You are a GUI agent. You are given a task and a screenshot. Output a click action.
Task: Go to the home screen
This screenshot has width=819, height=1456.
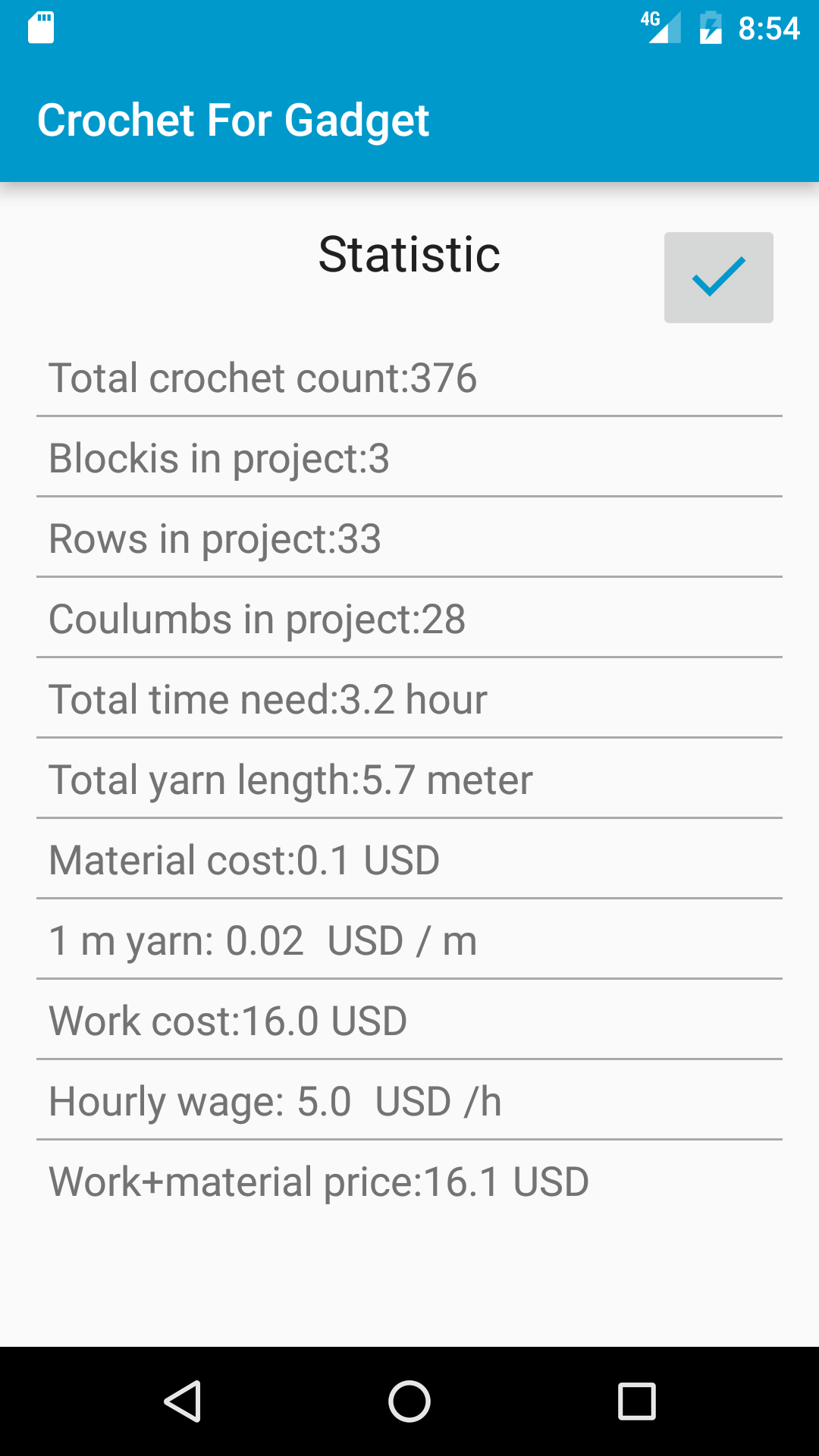coord(409,1401)
